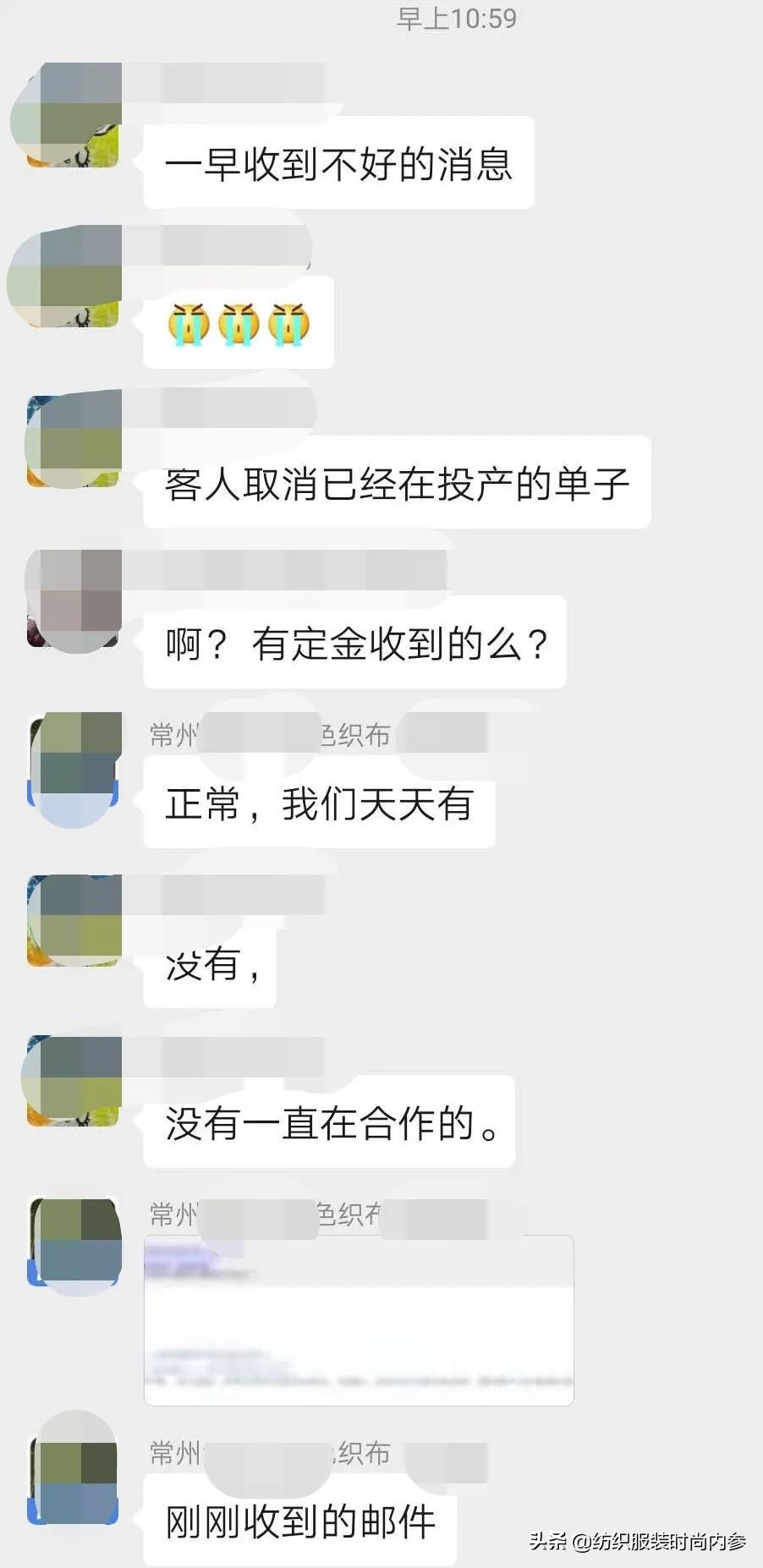Click the short message "没有，"
The height and width of the screenshot is (1568, 763).
tap(209, 970)
